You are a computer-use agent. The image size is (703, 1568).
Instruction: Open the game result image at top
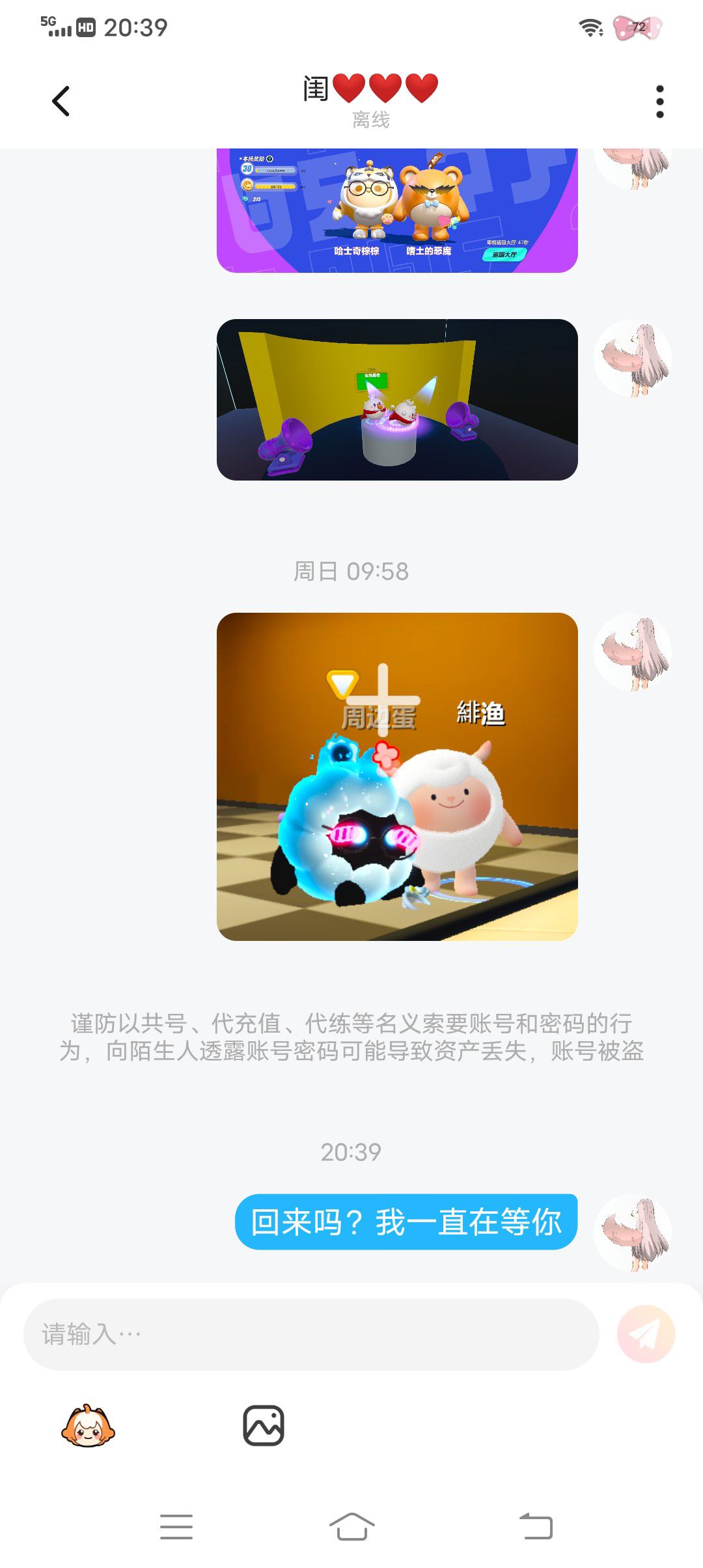pos(397,210)
